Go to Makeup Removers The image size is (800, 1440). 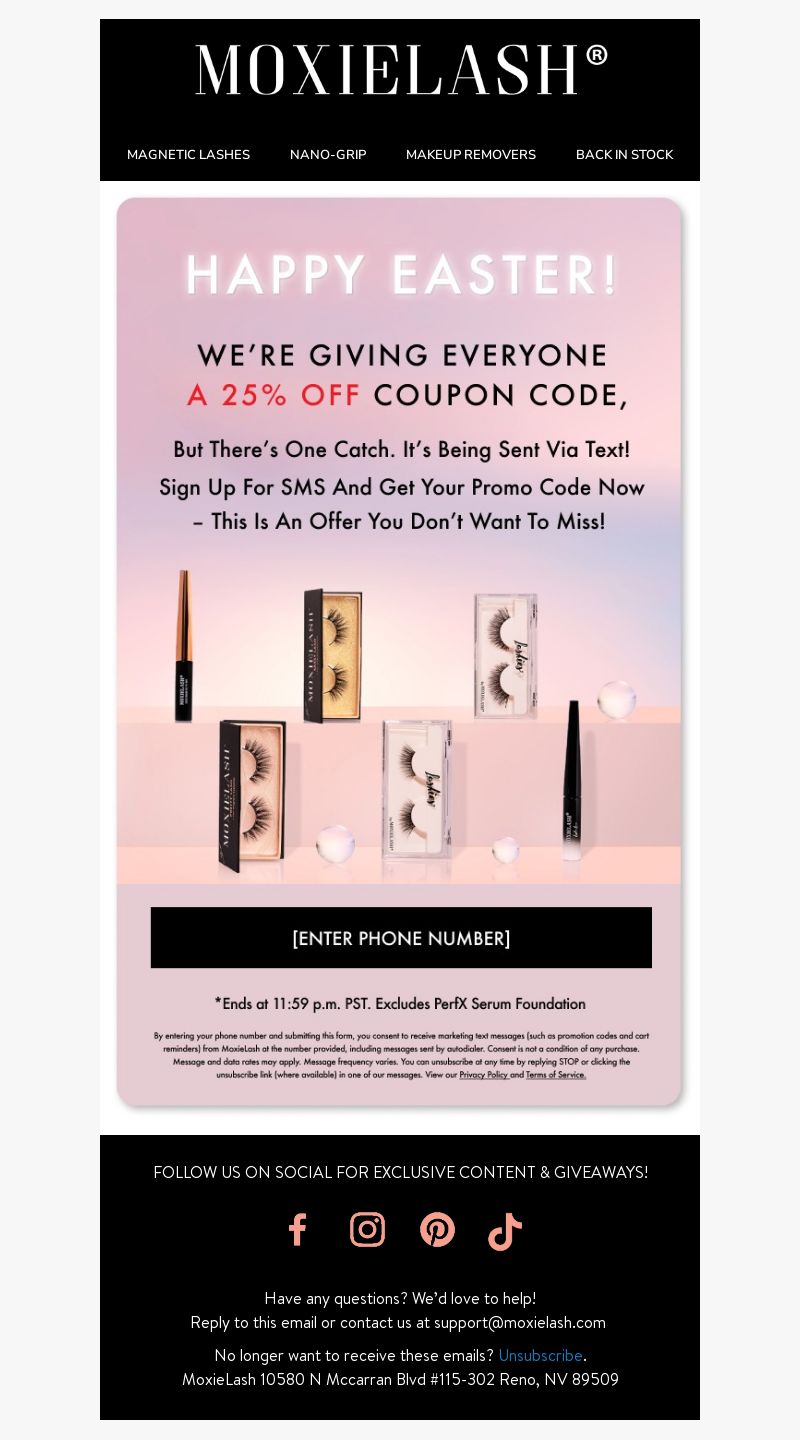click(x=470, y=155)
